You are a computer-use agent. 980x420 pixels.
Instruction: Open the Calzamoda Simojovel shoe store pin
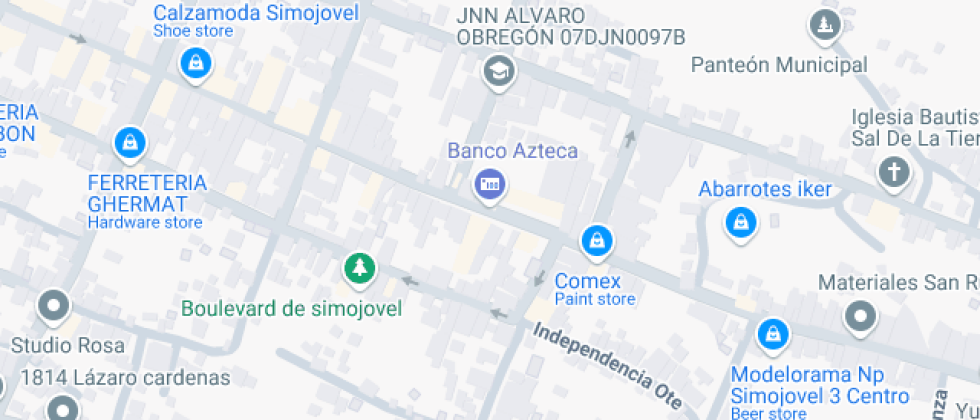[x=194, y=64]
